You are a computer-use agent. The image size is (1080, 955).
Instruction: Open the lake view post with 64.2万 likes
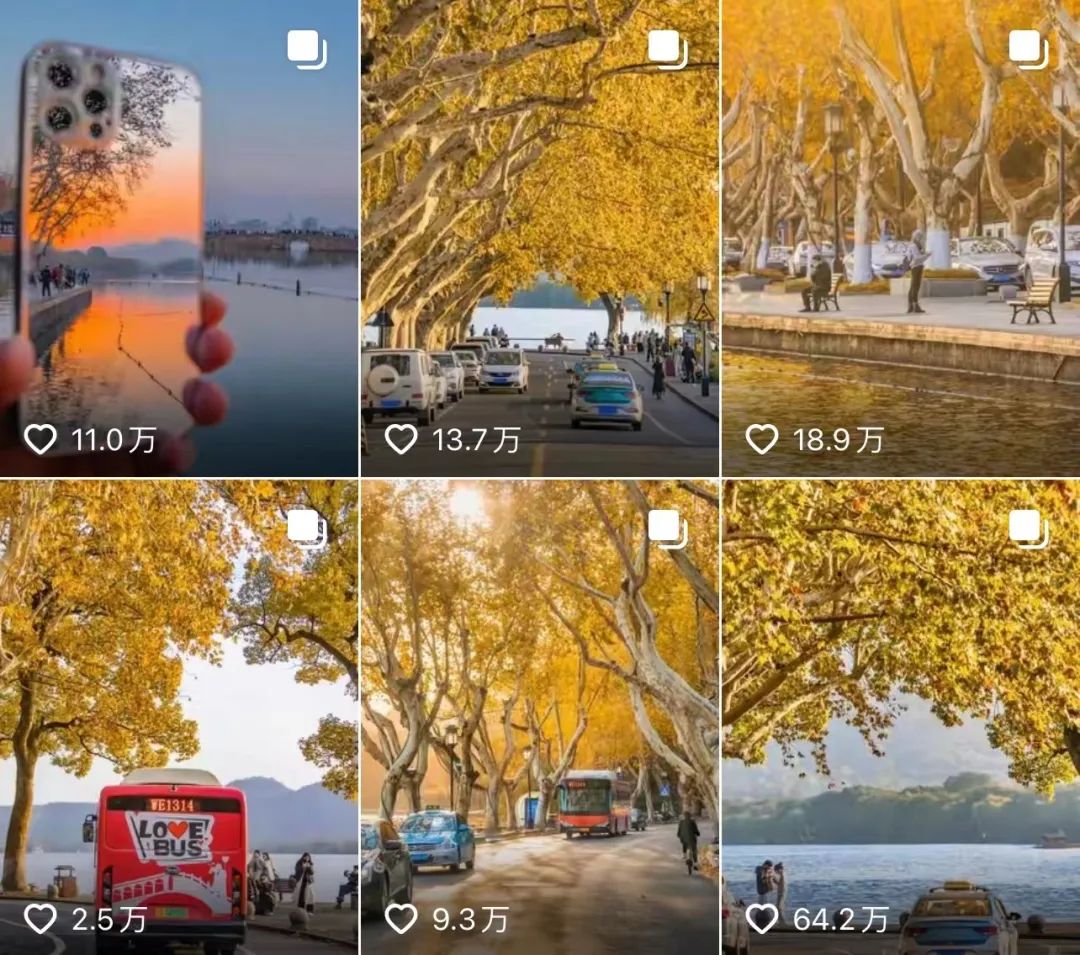(900, 716)
